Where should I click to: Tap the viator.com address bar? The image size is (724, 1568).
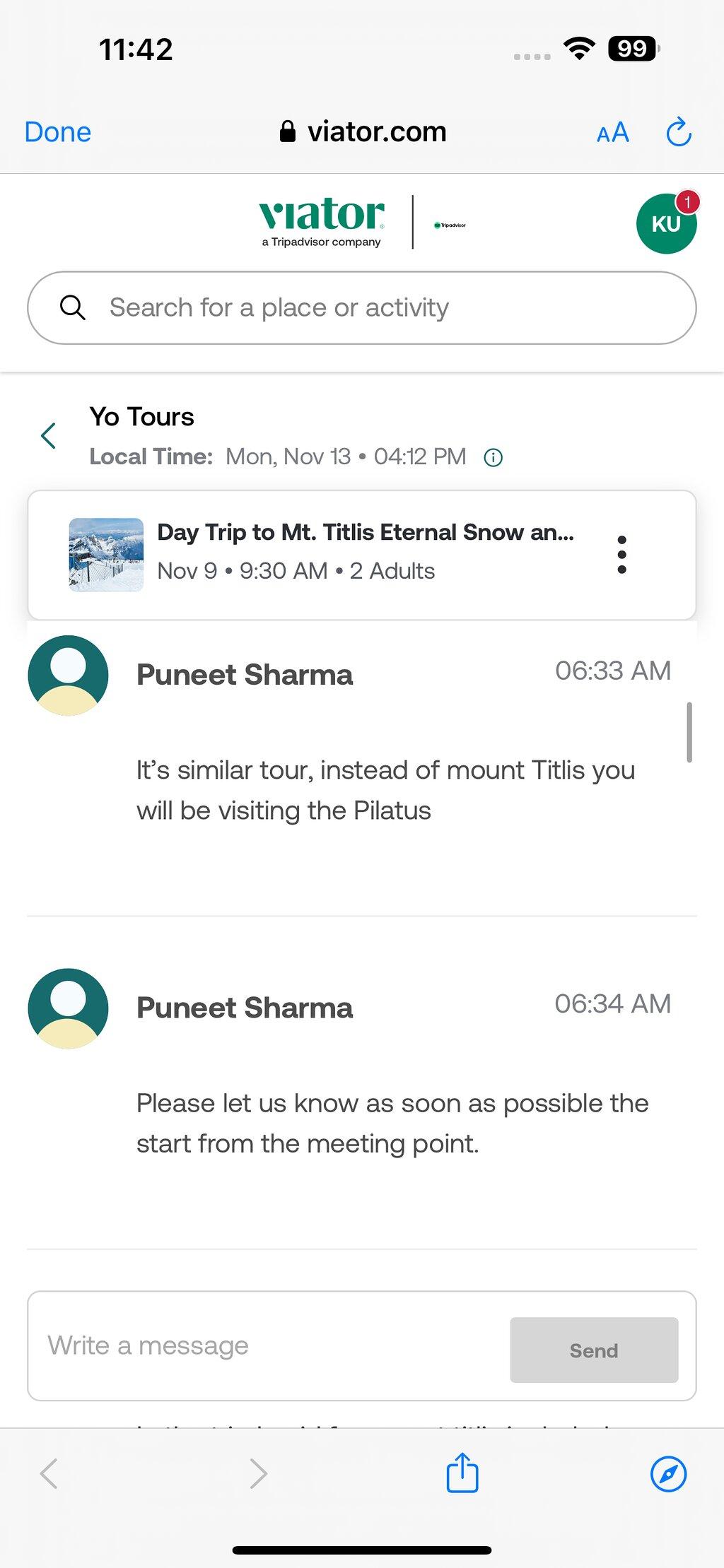click(x=363, y=132)
